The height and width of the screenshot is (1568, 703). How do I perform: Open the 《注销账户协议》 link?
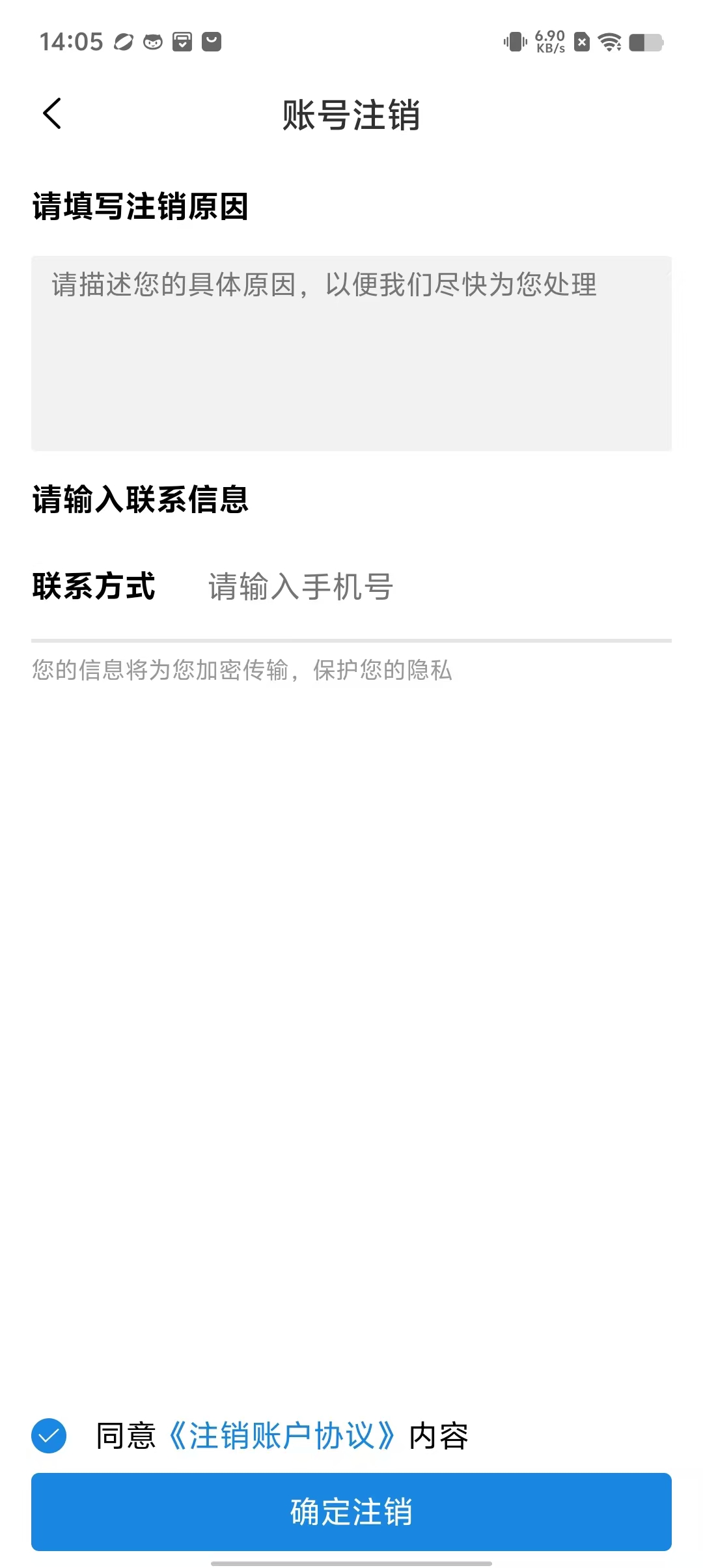(281, 1436)
